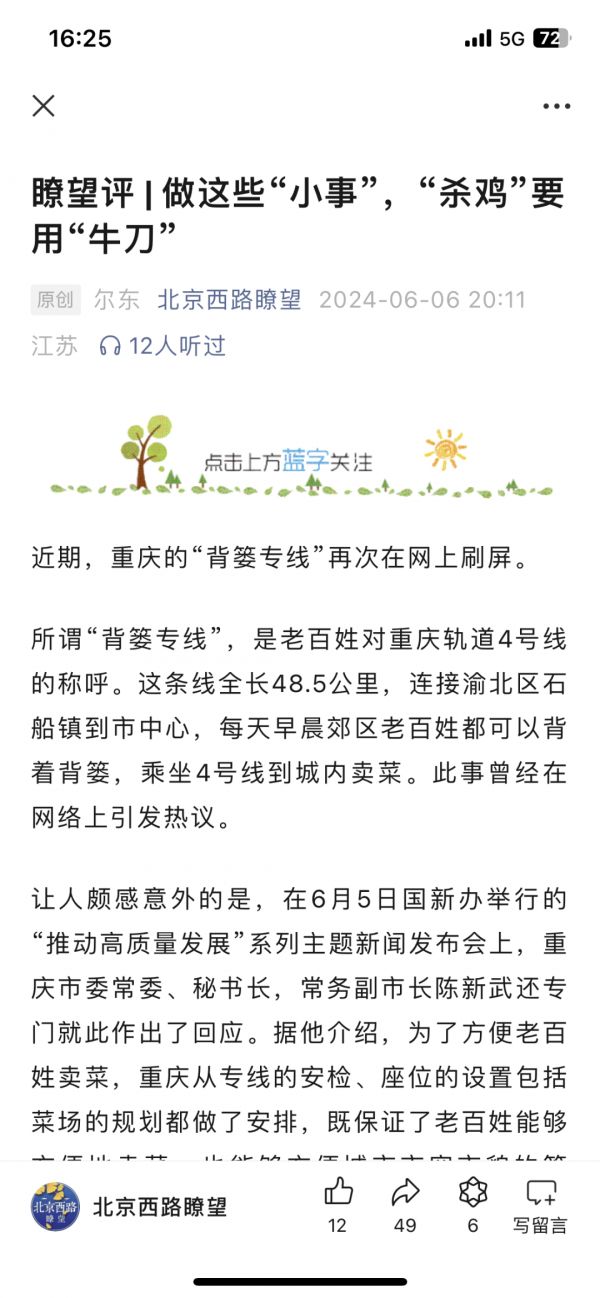
Task: Open the three-dot overflow menu
Action: [x=556, y=106]
